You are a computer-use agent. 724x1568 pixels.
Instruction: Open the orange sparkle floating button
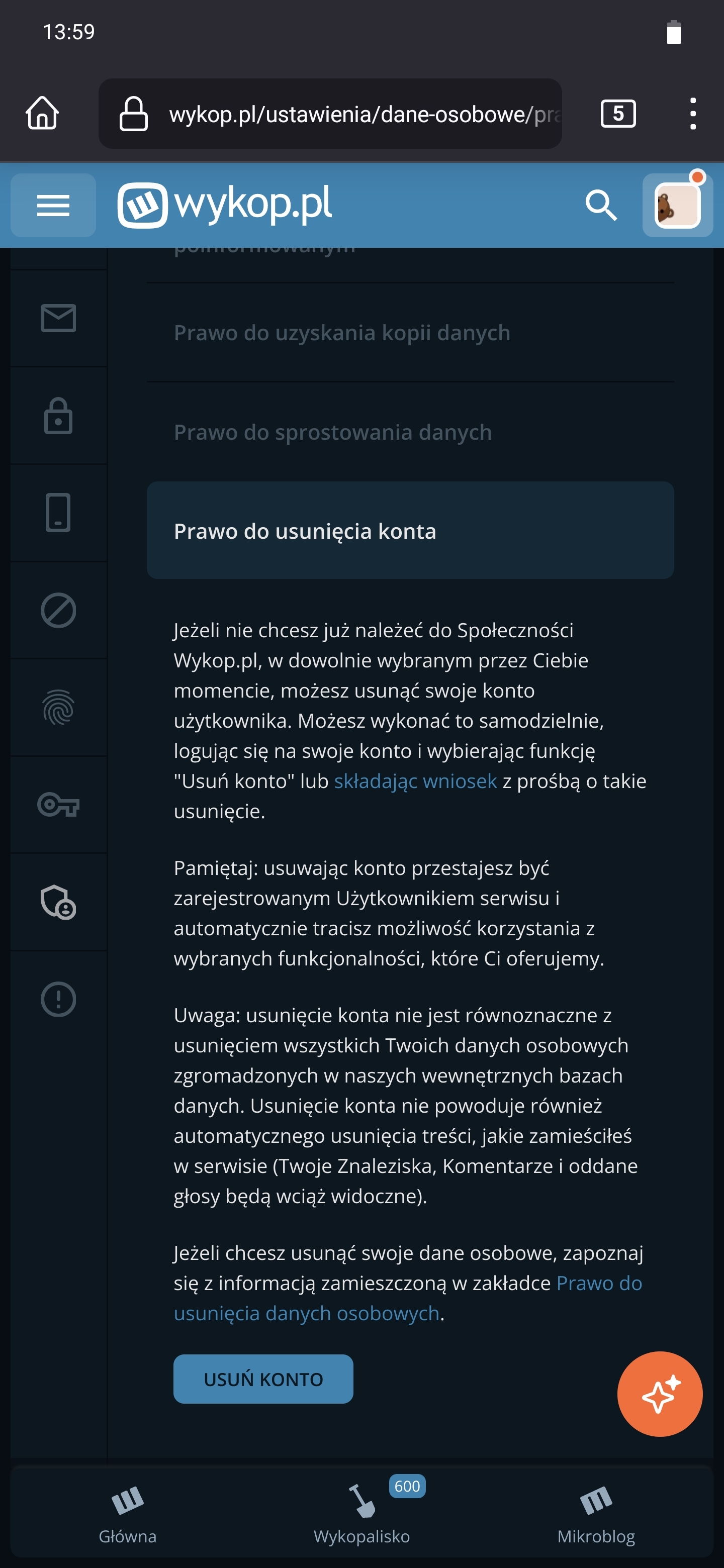660,1393
